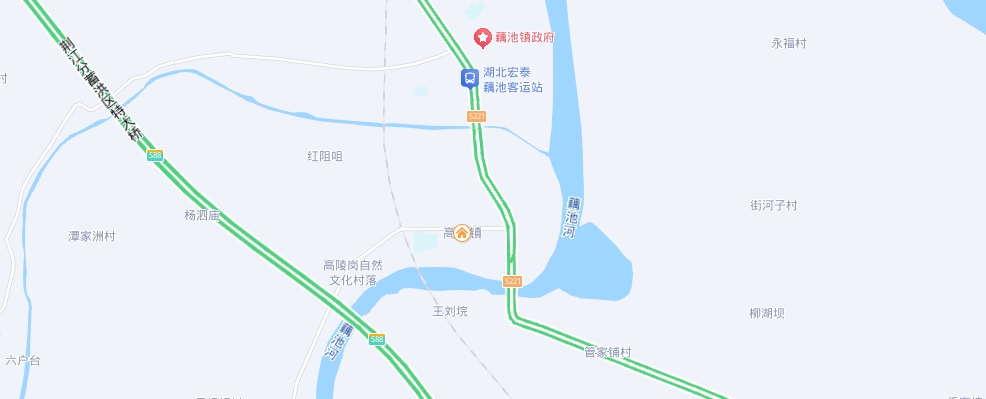
Task: Tap the 藕池镇政府 red star marker
Action: pyautogui.click(x=482, y=38)
